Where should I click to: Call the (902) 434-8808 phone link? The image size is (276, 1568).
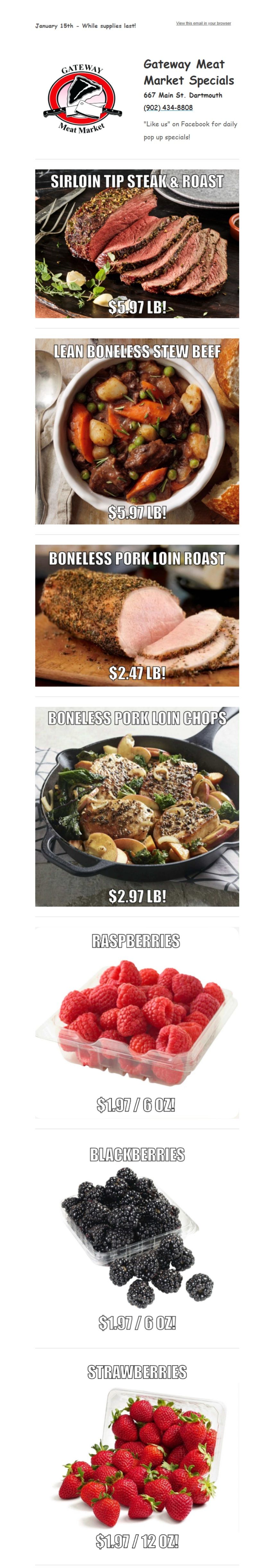[168, 108]
